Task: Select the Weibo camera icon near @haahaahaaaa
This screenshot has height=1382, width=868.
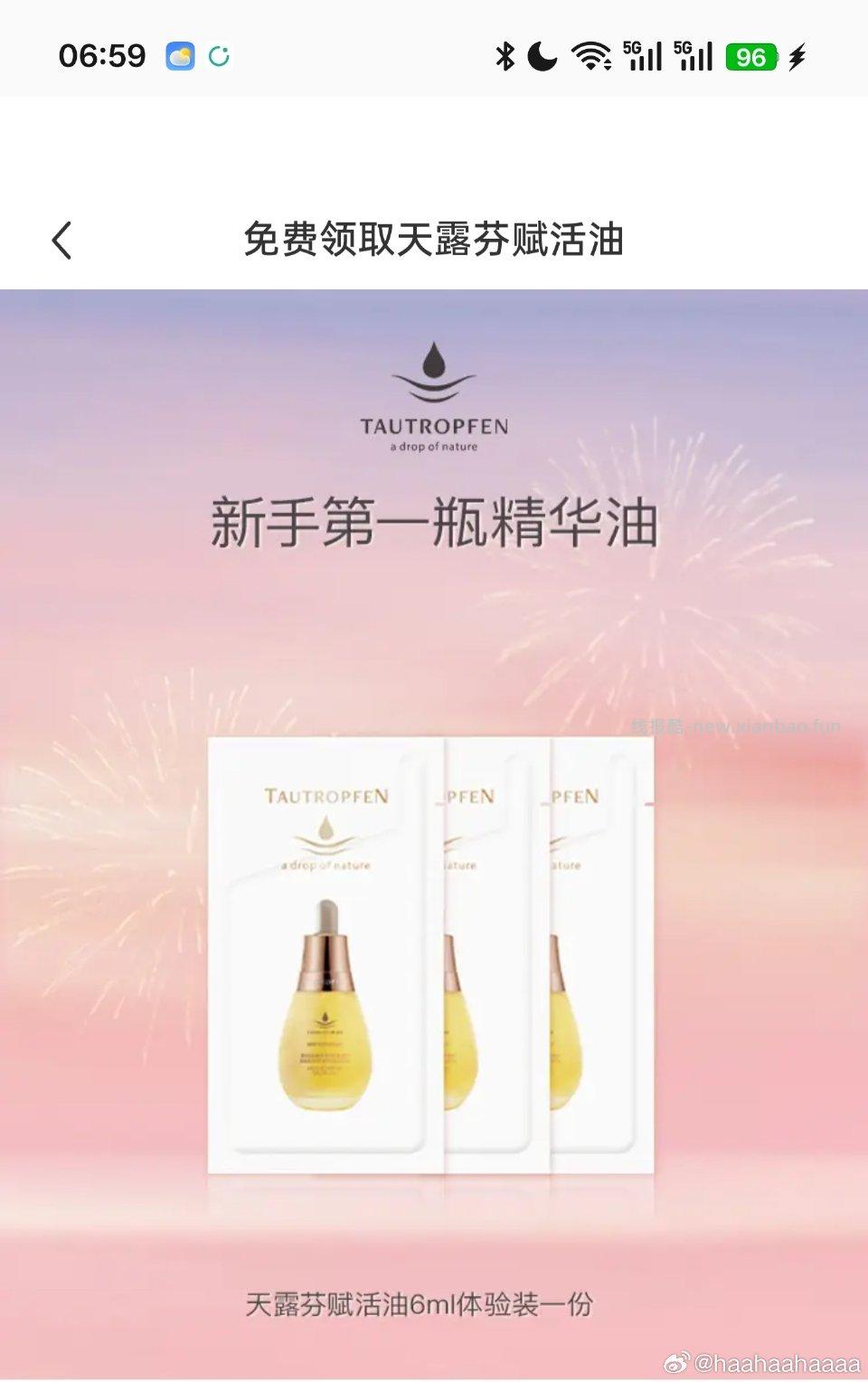Action: tap(676, 1364)
